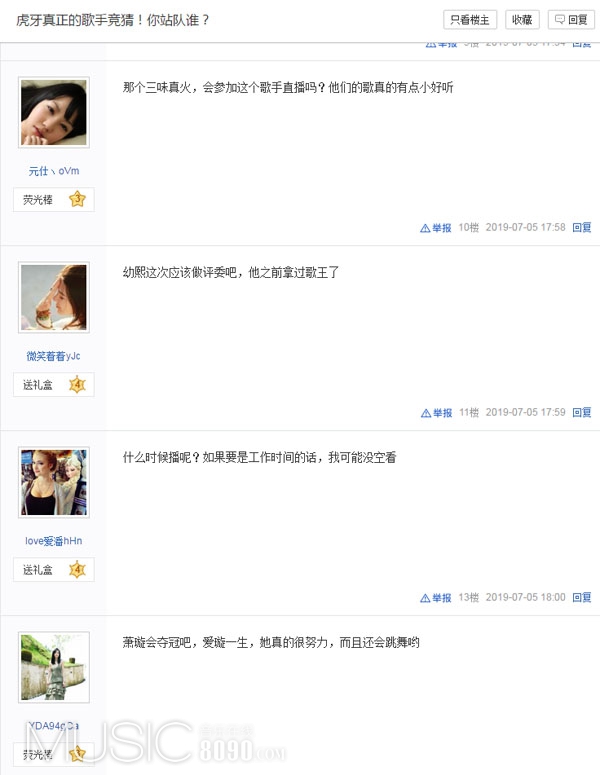This screenshot has width=600, height=775.
Task: Open the profile of user 元仕丶oVm
Action: [54, 171]
